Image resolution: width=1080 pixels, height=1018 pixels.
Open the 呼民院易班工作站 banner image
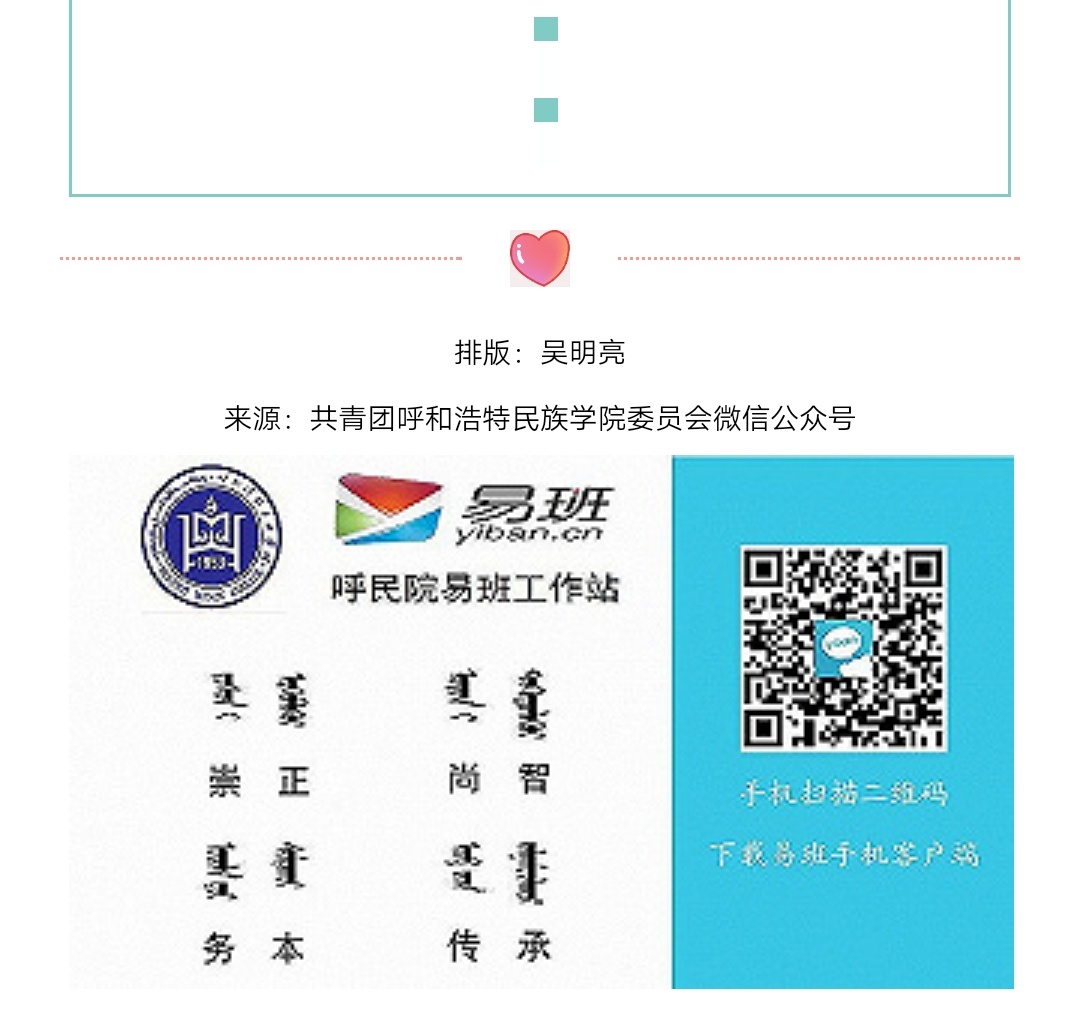(x=540, y=722)
